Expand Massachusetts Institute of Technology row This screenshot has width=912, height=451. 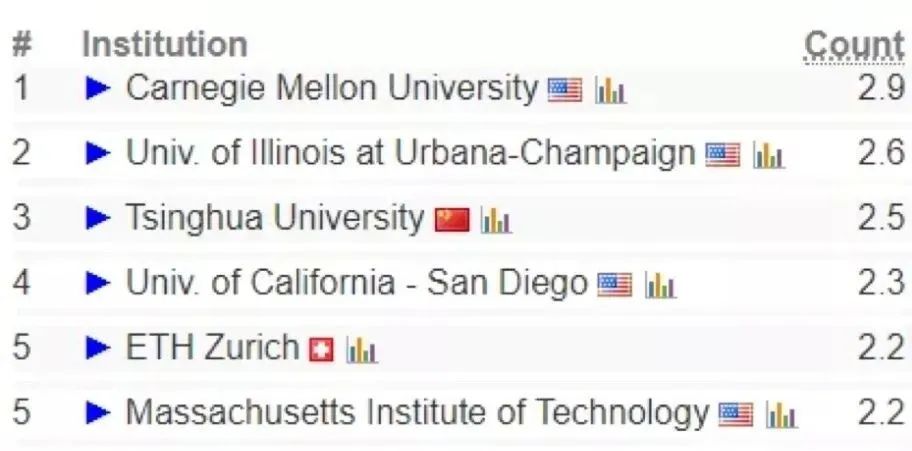tap(98, 411)
